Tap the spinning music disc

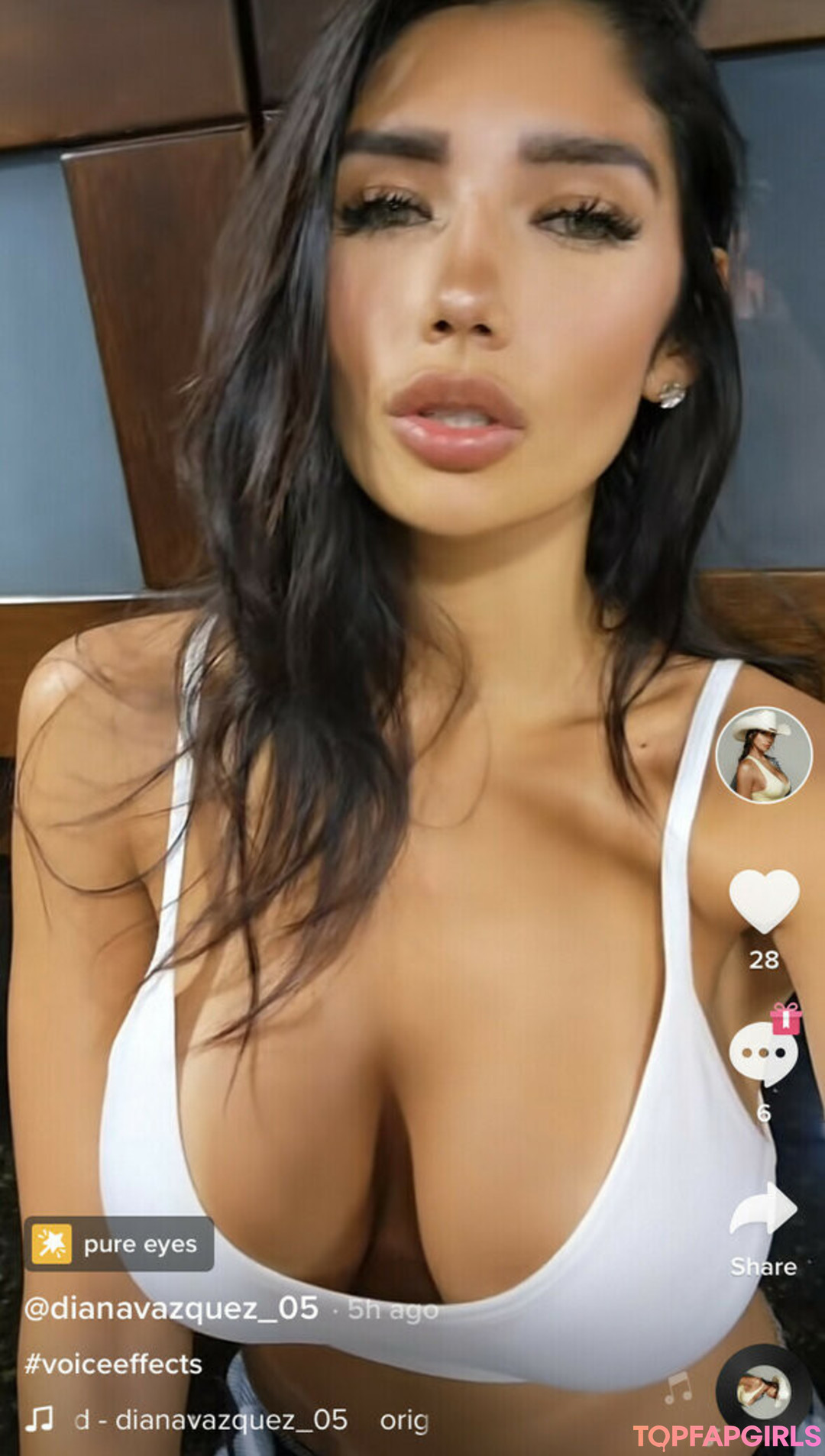tap(762, 1390)
